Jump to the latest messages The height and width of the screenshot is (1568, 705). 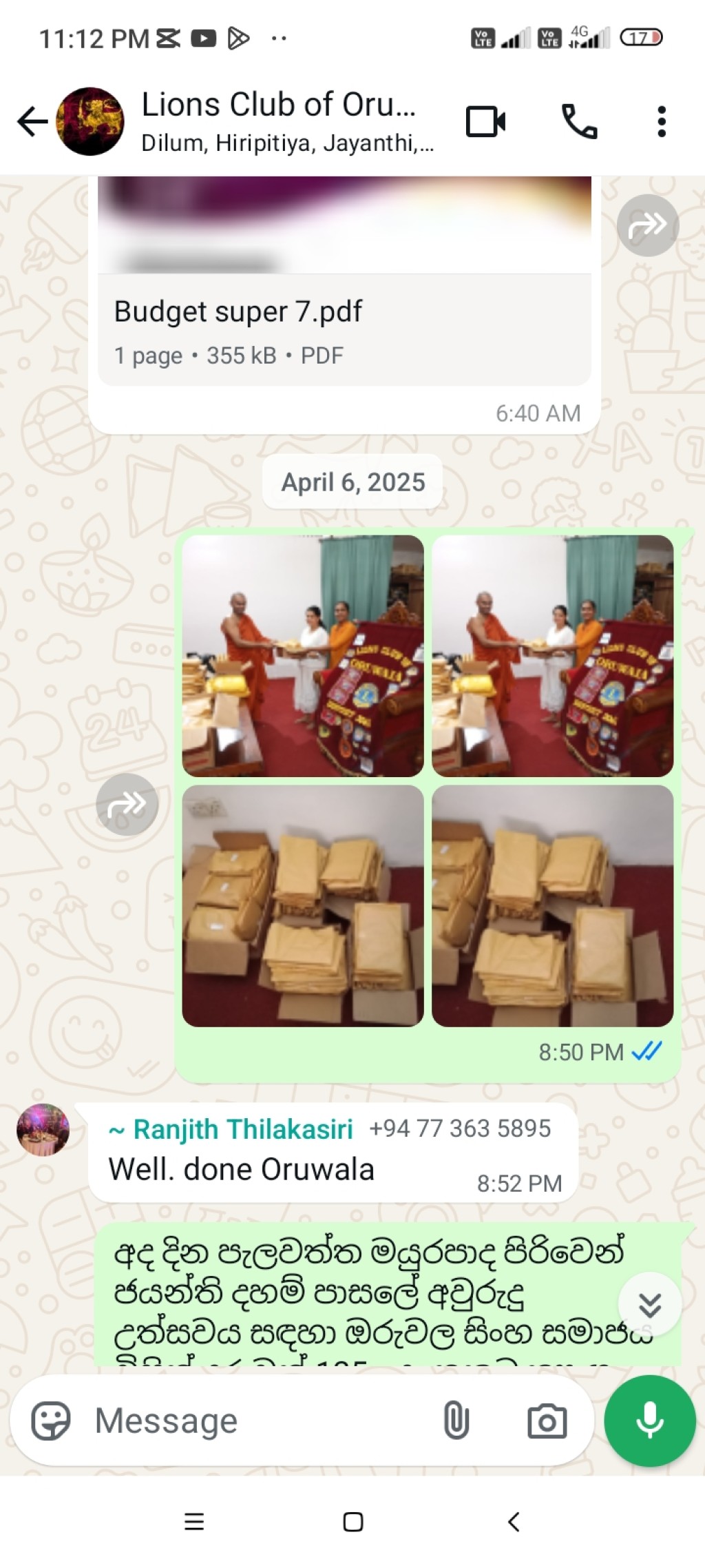click(x=650, y=1305)
